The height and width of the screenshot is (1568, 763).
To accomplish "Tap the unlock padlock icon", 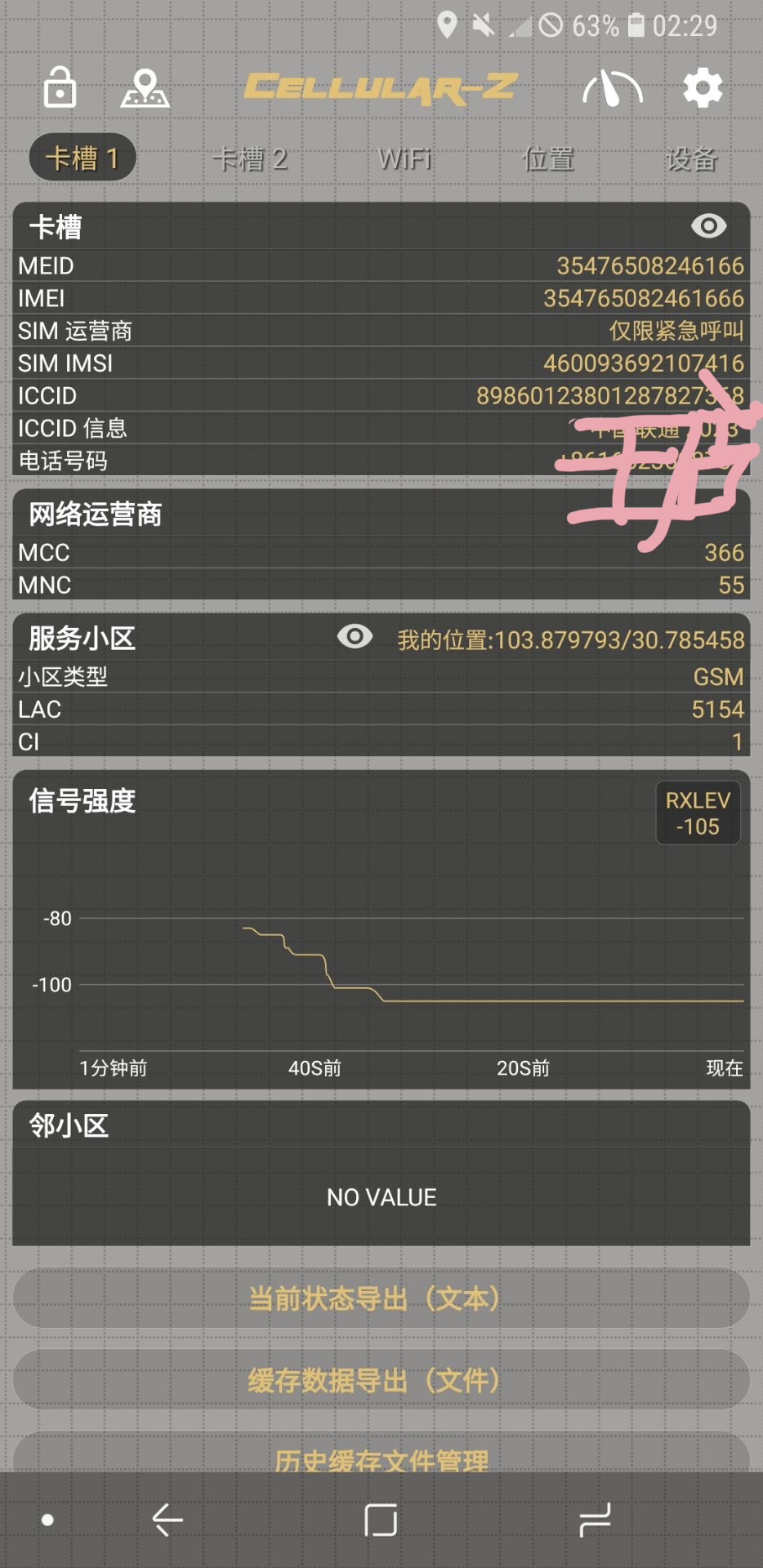I will [60, 87].
